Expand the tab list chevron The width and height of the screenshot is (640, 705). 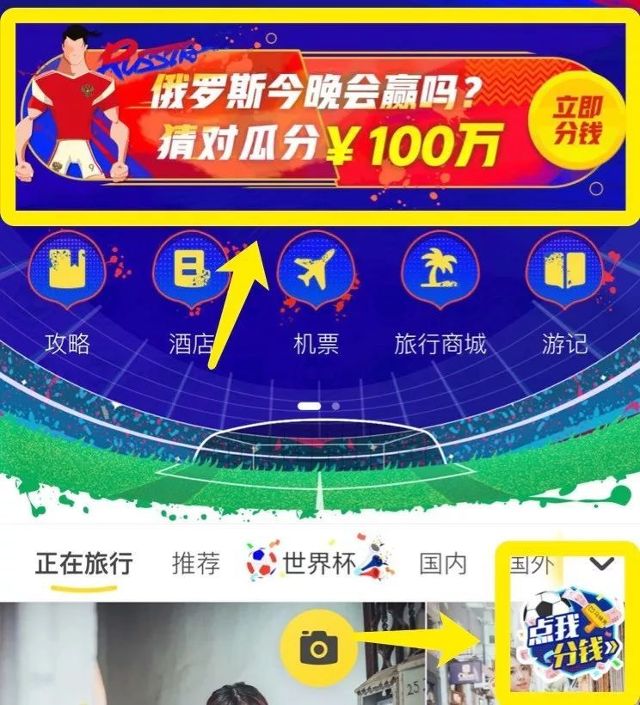pyautogui.click(x=602, y=563)
